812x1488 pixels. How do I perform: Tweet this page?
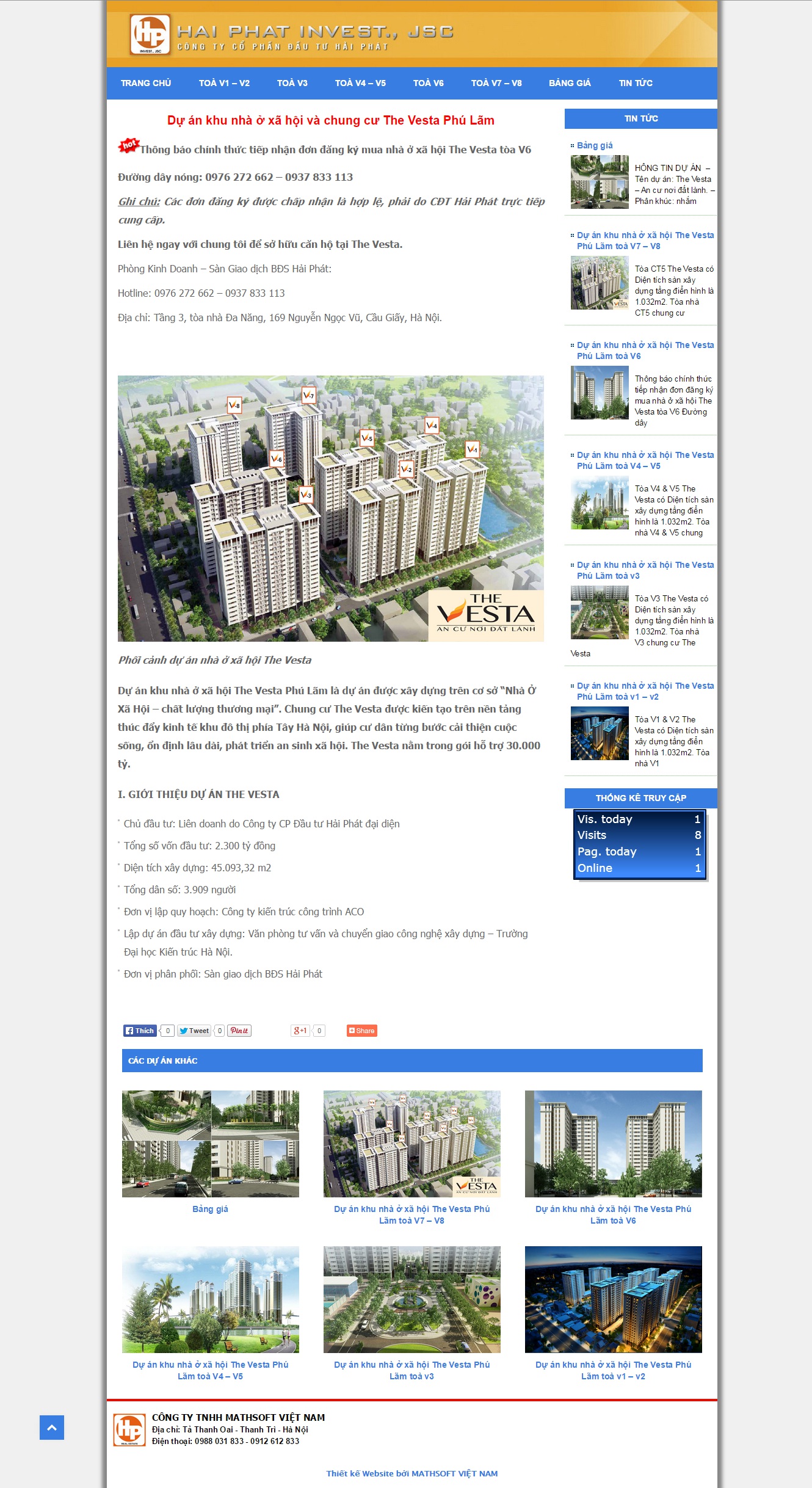point(194,1031)
